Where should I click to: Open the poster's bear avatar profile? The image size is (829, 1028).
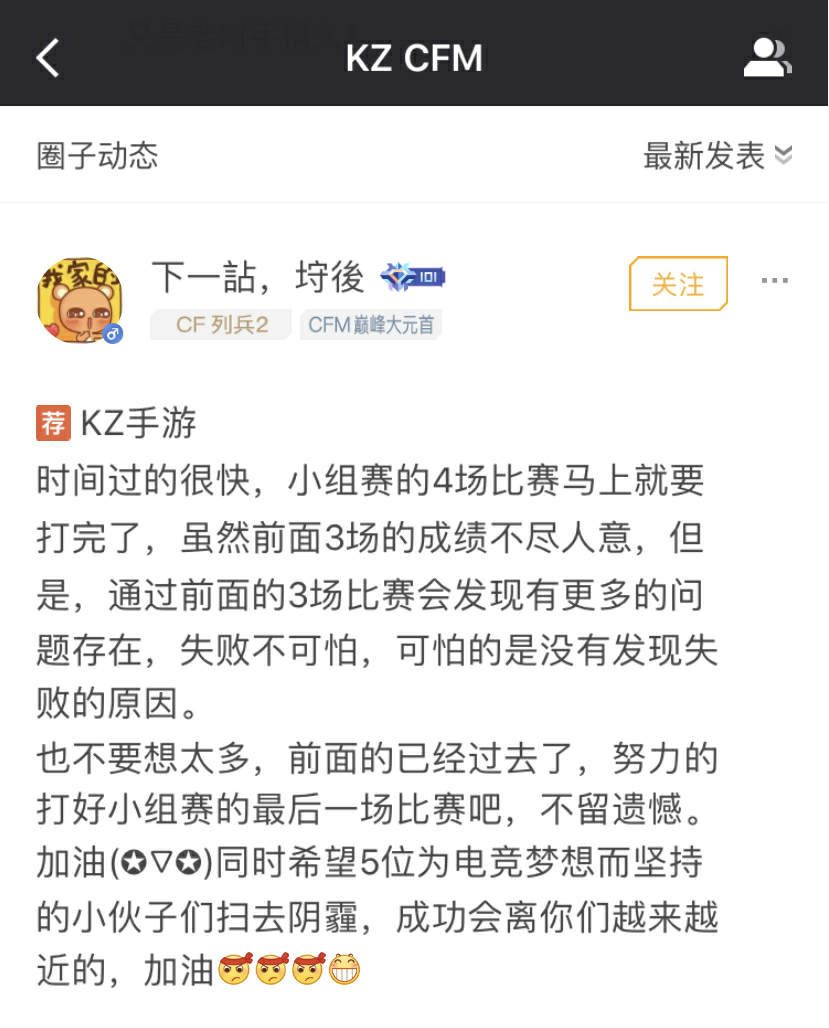coord(80,299)
